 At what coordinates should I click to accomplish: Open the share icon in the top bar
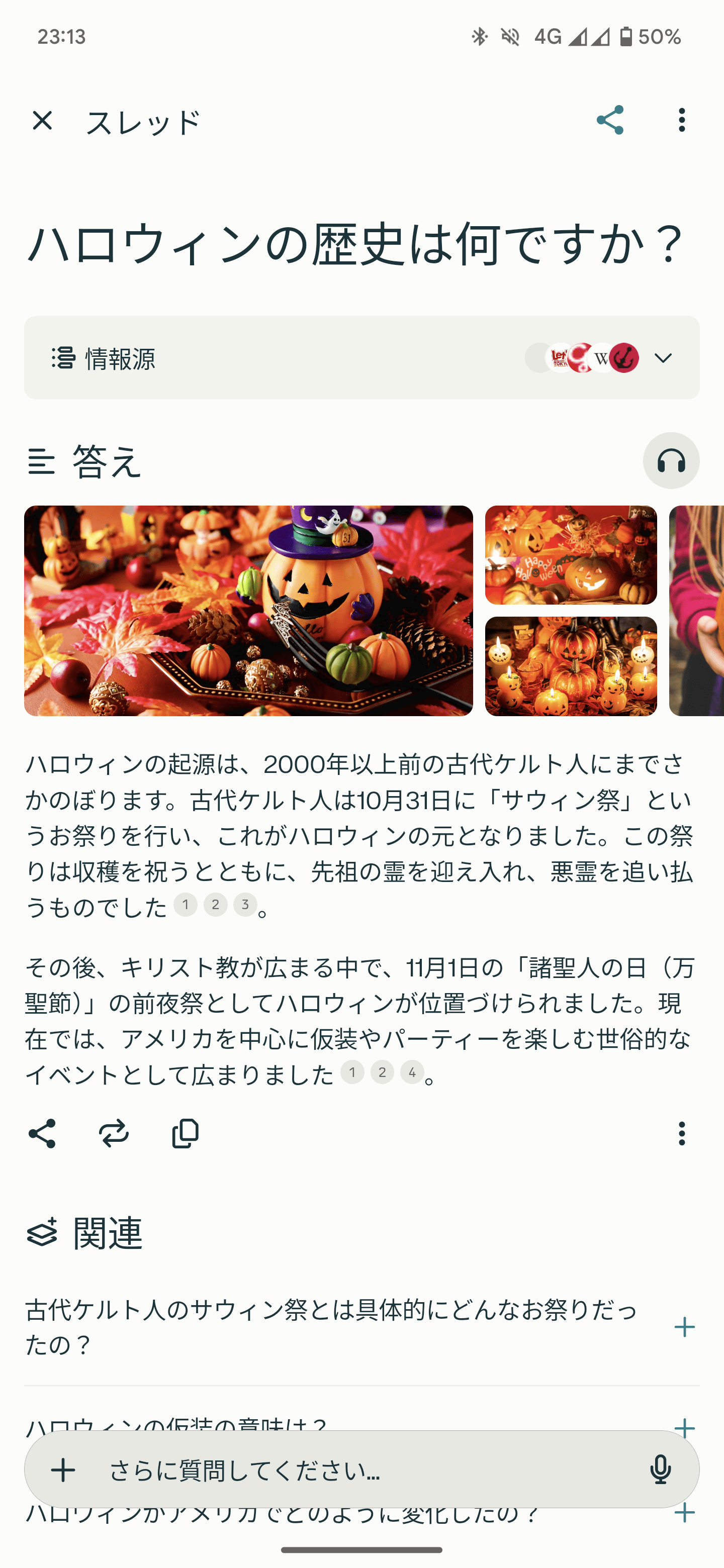click(611, 121)
